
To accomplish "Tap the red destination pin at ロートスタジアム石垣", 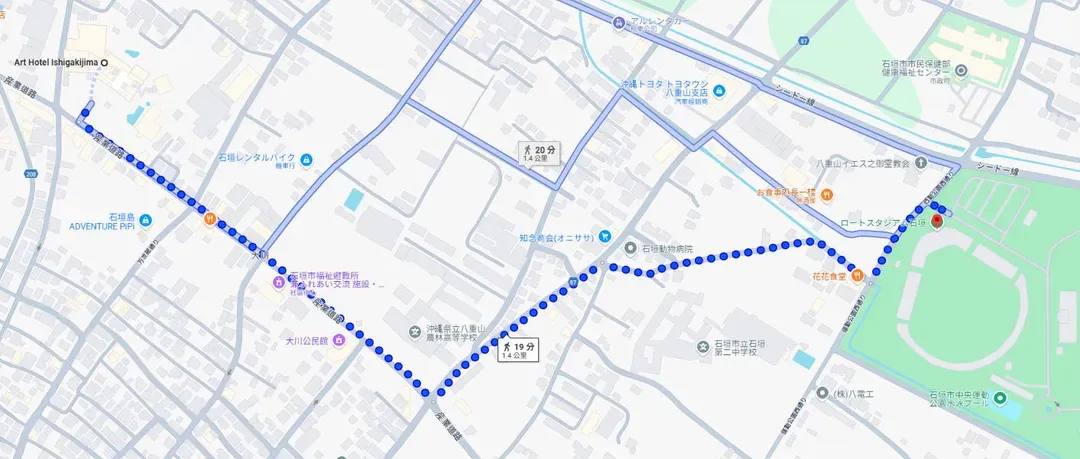I will tap(937, 220).
